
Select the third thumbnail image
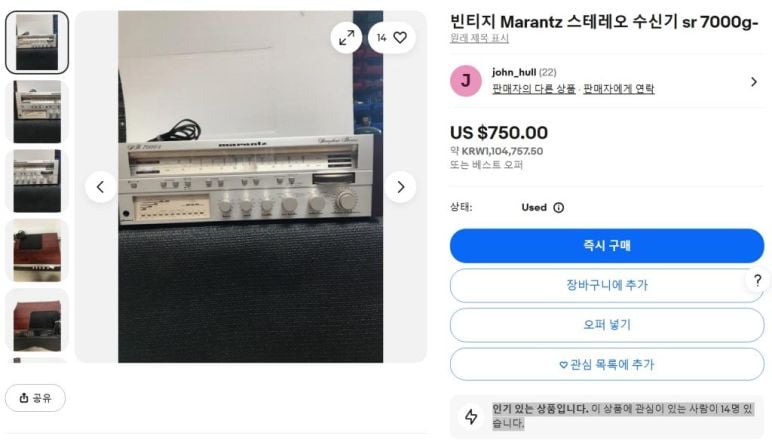pyautogui.click(x=37, y=181)
